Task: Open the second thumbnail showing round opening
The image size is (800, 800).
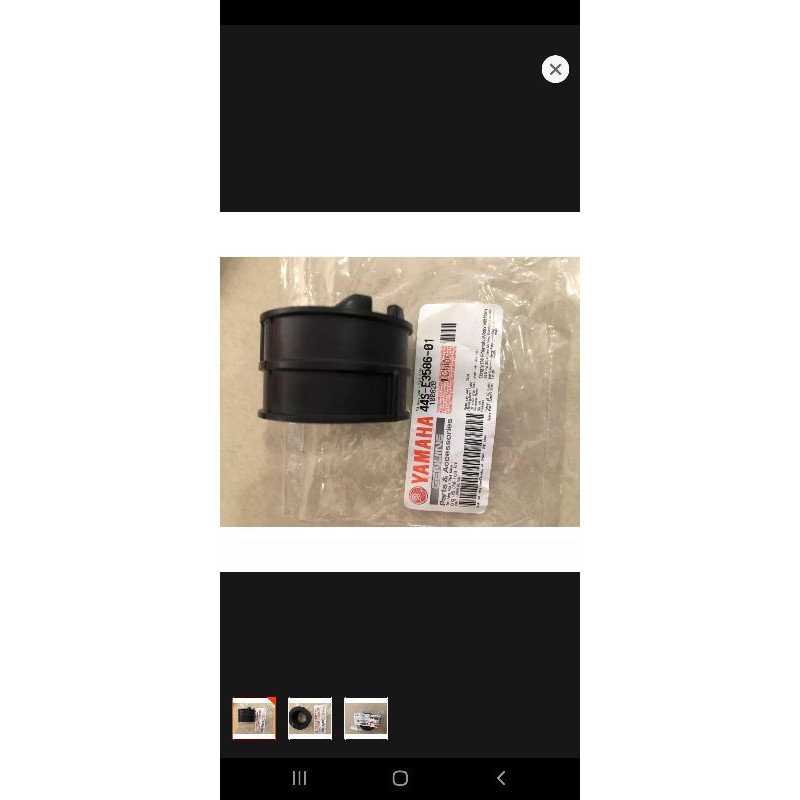Action: pos(310,718)
